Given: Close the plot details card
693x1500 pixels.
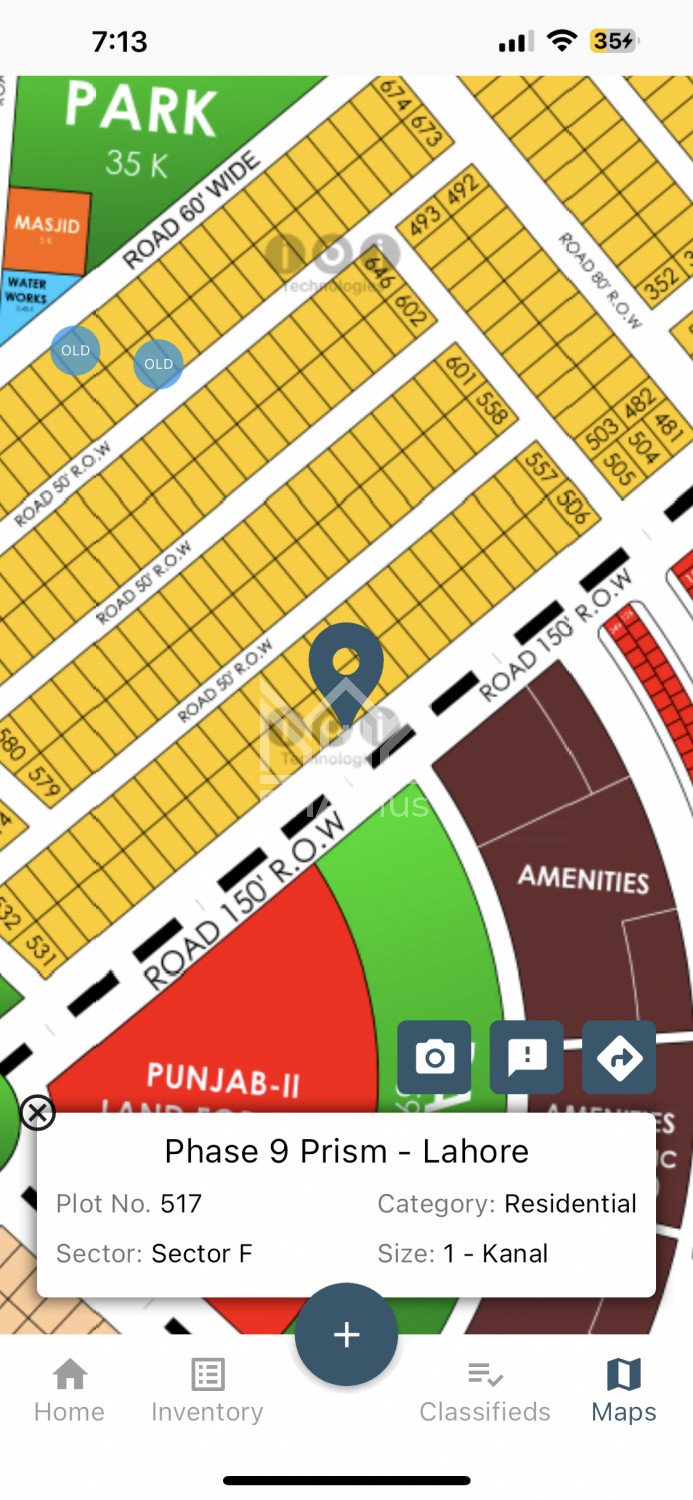Looking at the screenshot, I should pos(38,1112).
